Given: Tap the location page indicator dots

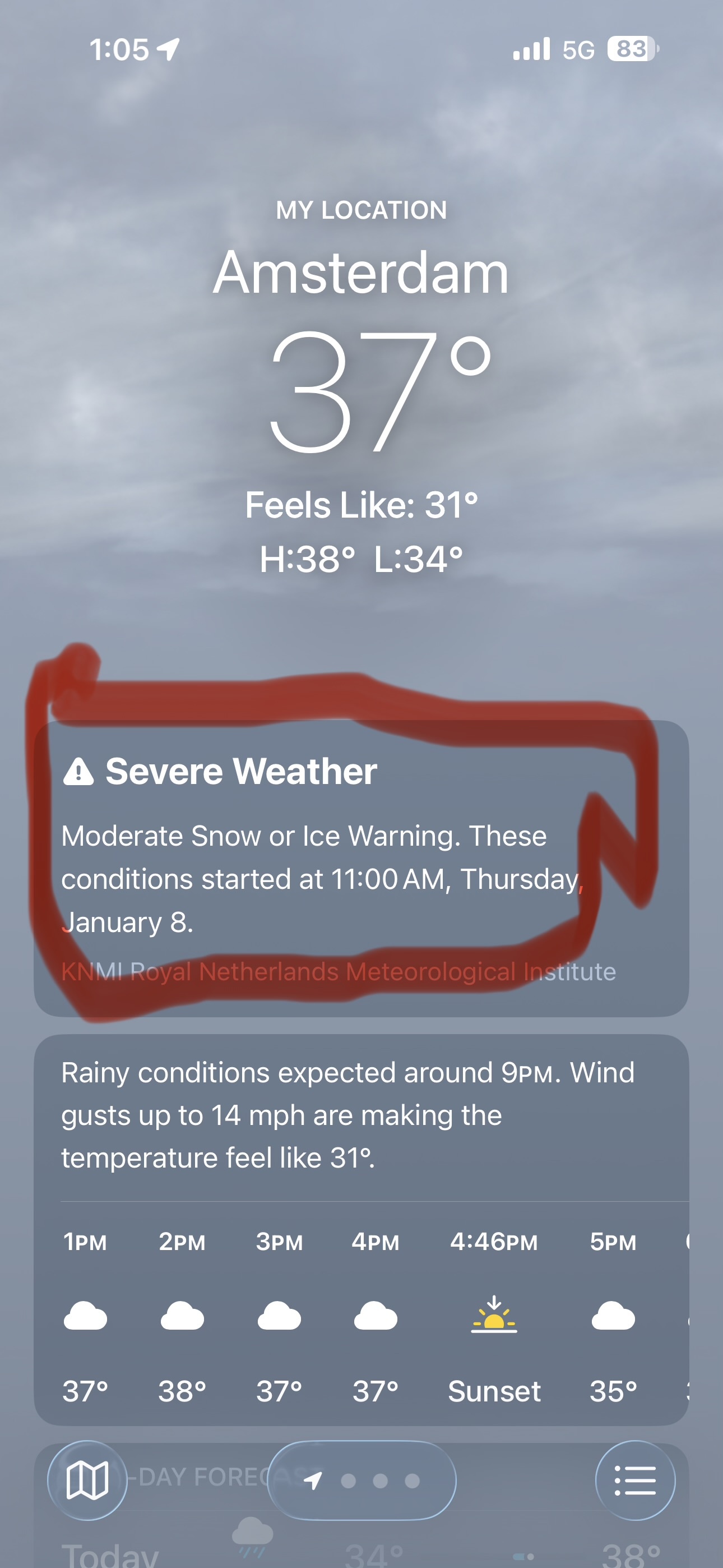Looking at the screenshot, I should click(x=361, y=1480).
